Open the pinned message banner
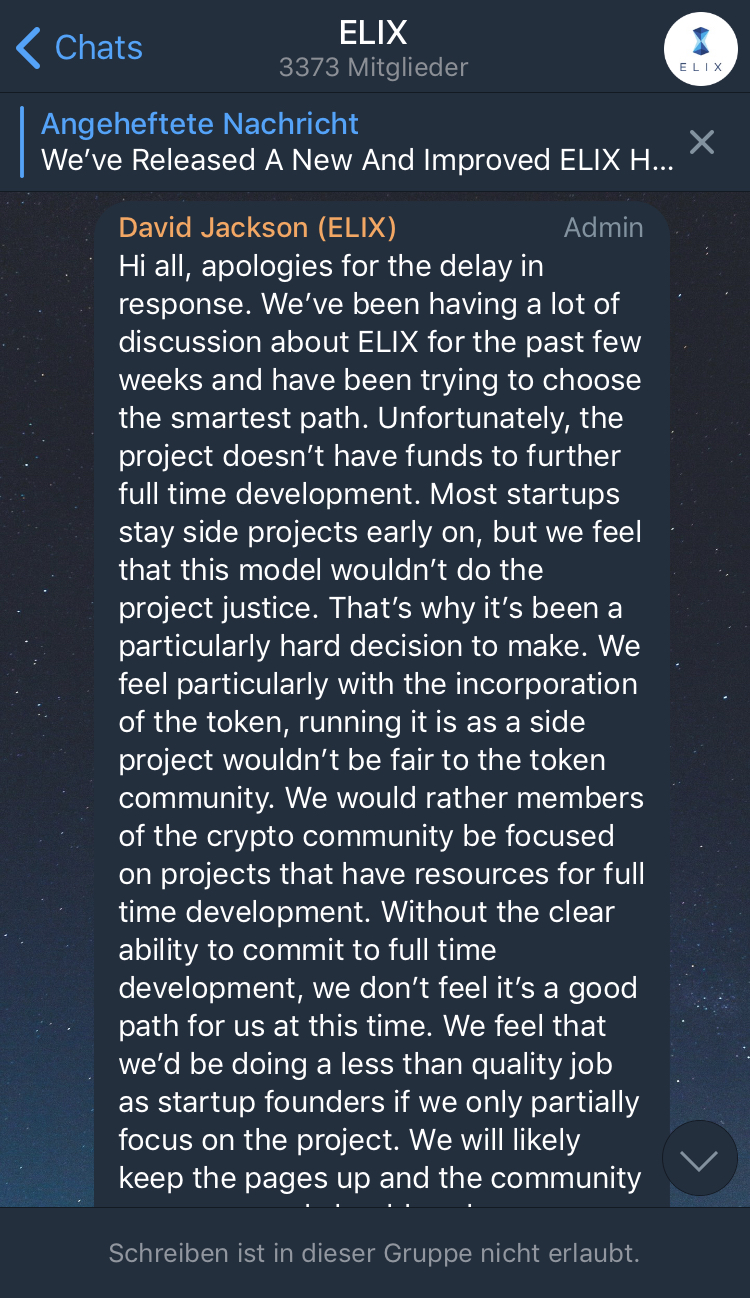The image size is (750, 1298). click(x=355, y=142)
